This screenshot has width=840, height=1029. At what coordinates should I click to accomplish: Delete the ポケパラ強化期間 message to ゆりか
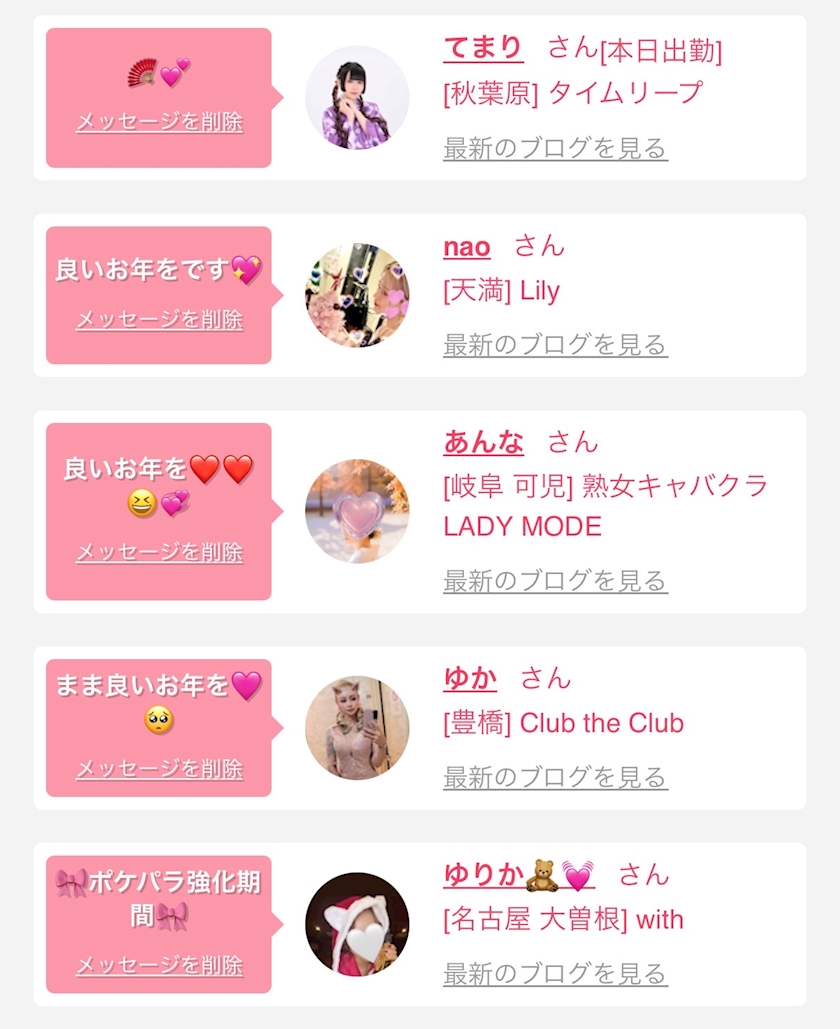[159, 966]
